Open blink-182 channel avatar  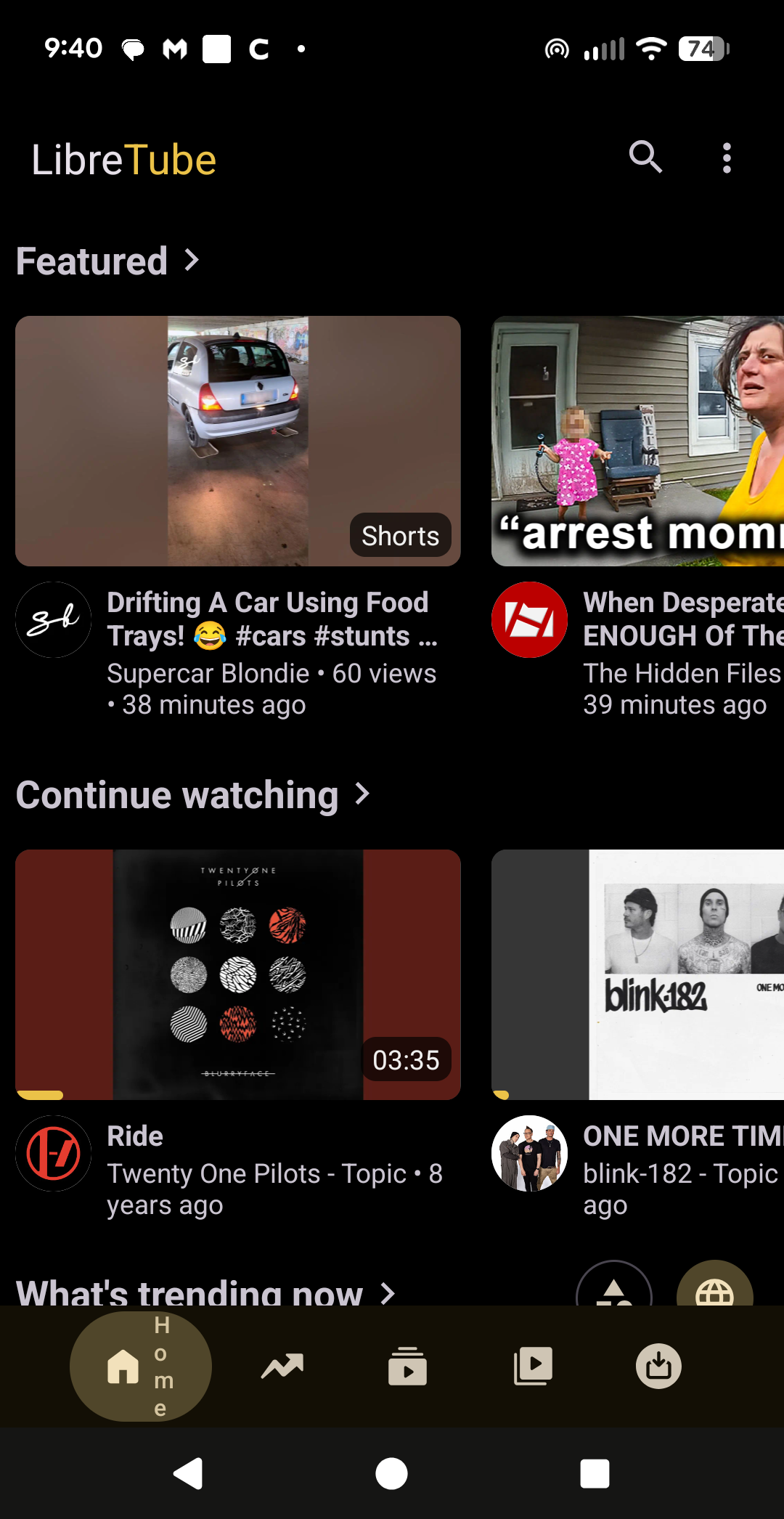pyautogui.click(x=528, y=1154)
